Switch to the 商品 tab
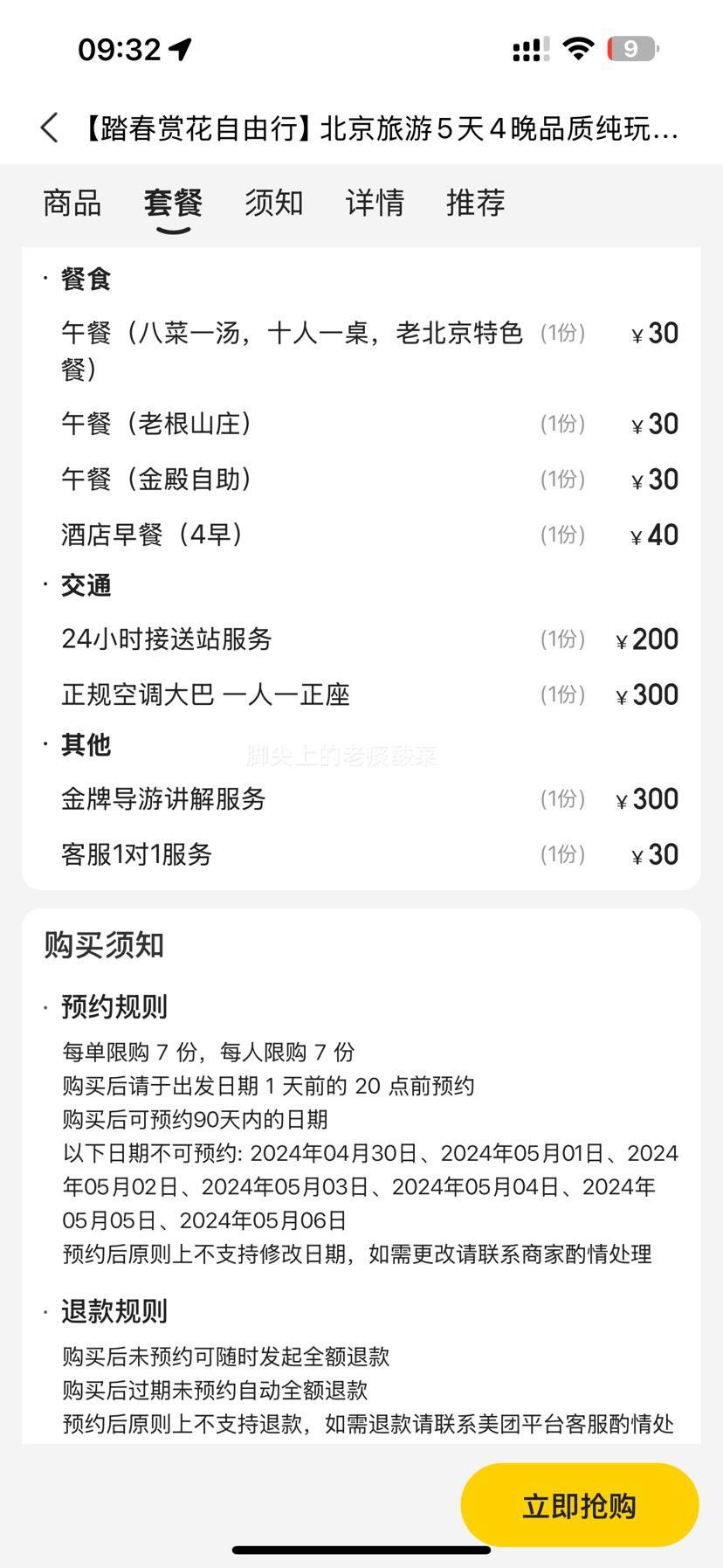This screenshot has height=1568, width=723. 72,203
